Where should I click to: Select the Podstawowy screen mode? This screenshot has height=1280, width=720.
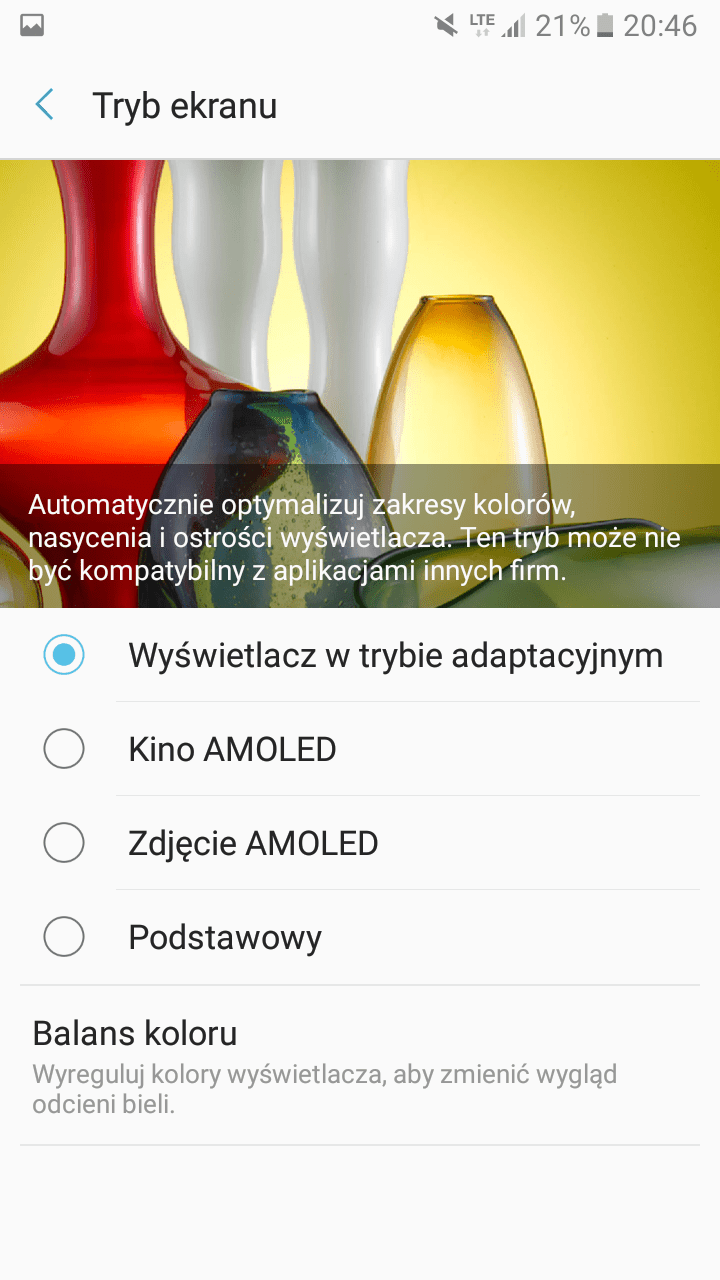[x=360, y=937]
